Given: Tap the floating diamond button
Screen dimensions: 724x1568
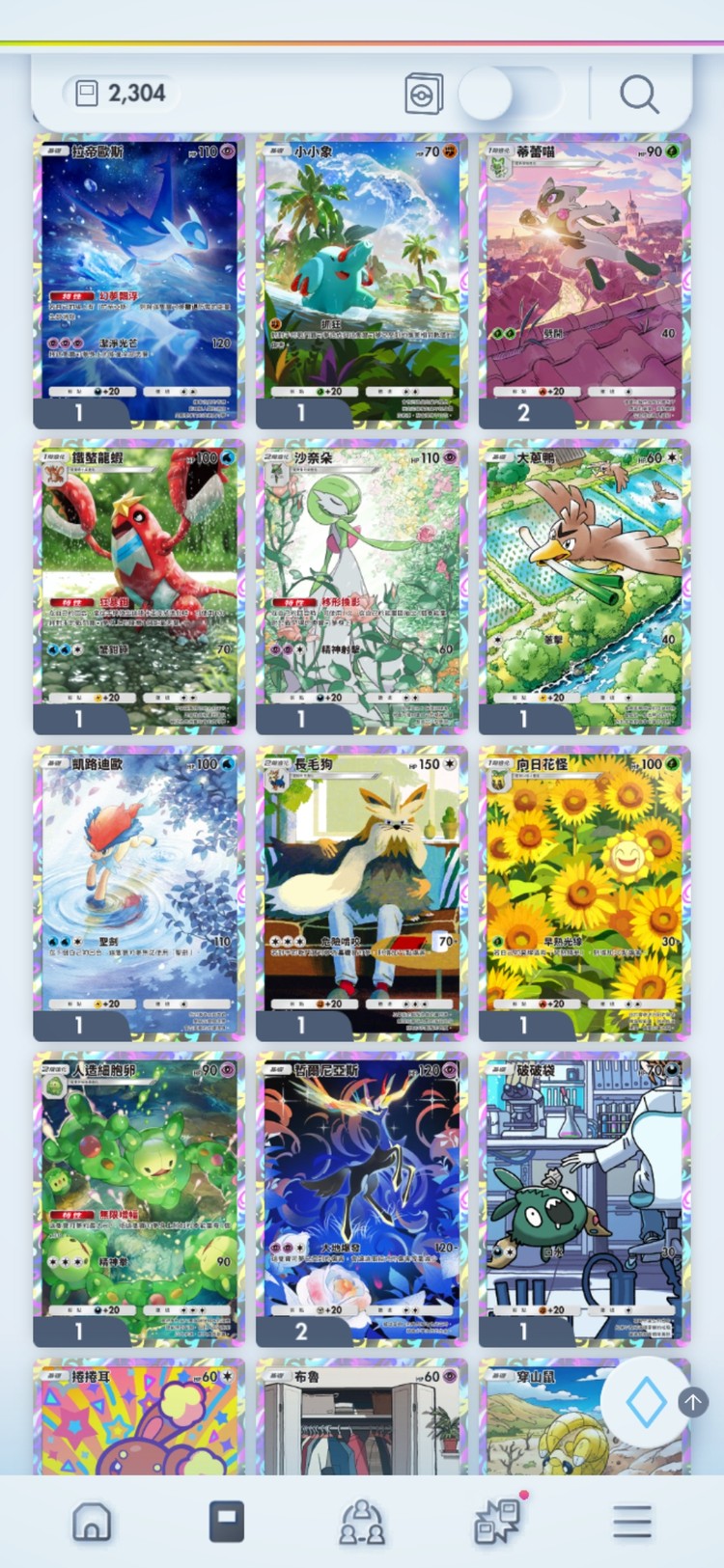Looking at the screenshot, I should pos(646,1402).
